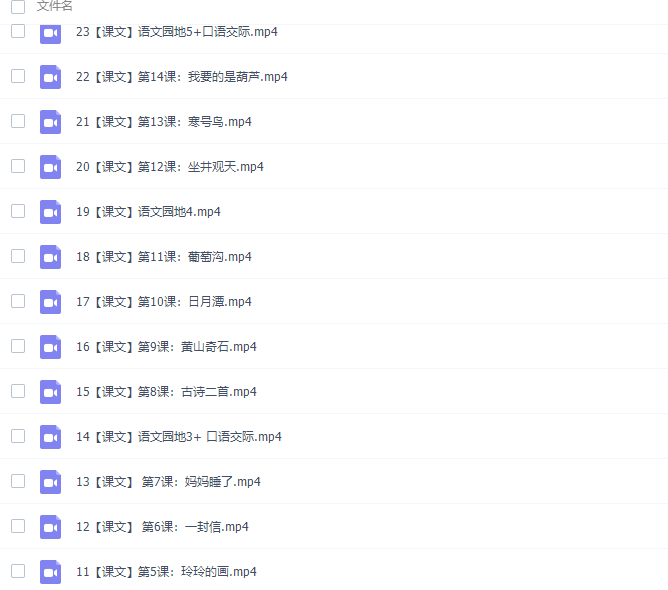668x590 pixels.
Task: Open file 19 语文园地4.mp4
Action: click(148, 212)
